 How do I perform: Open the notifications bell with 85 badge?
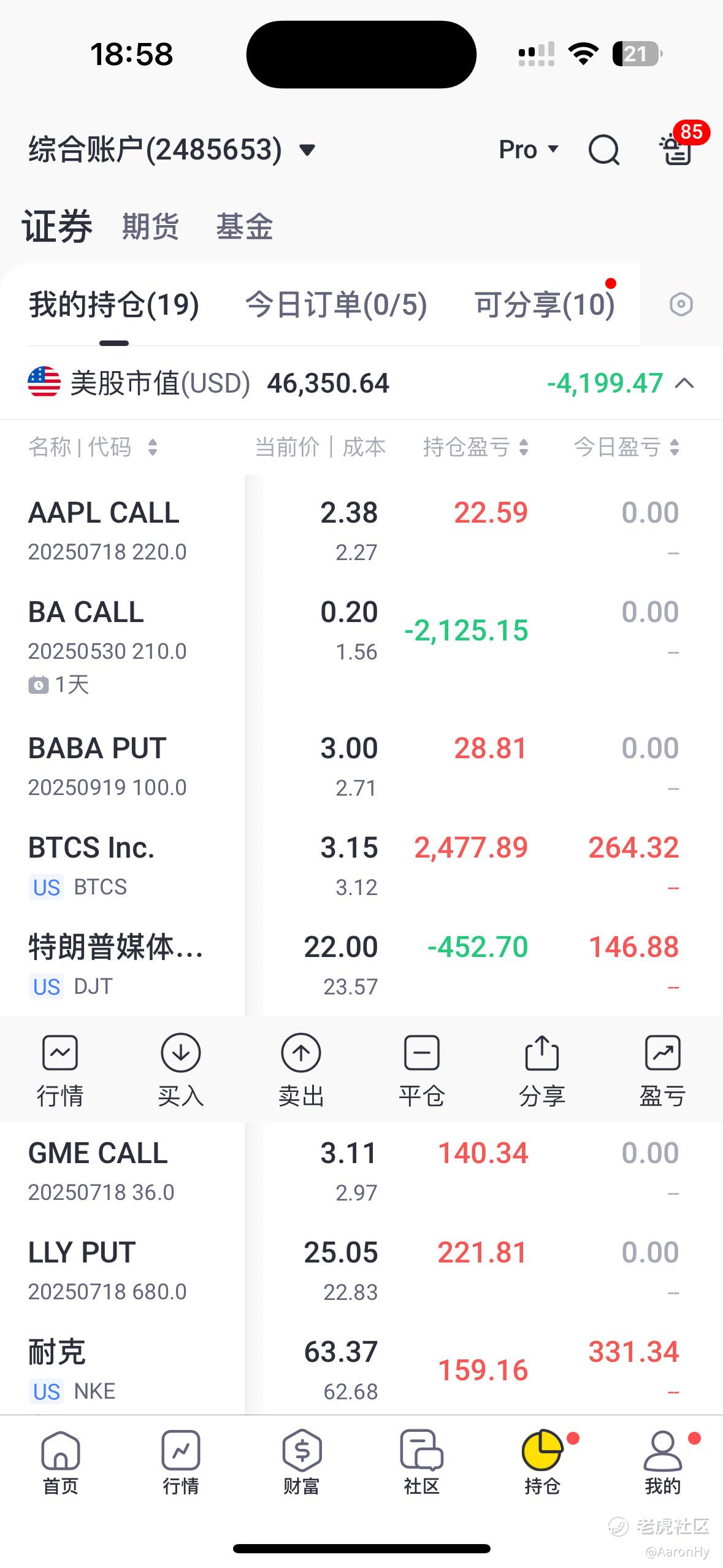coord(678,148)
